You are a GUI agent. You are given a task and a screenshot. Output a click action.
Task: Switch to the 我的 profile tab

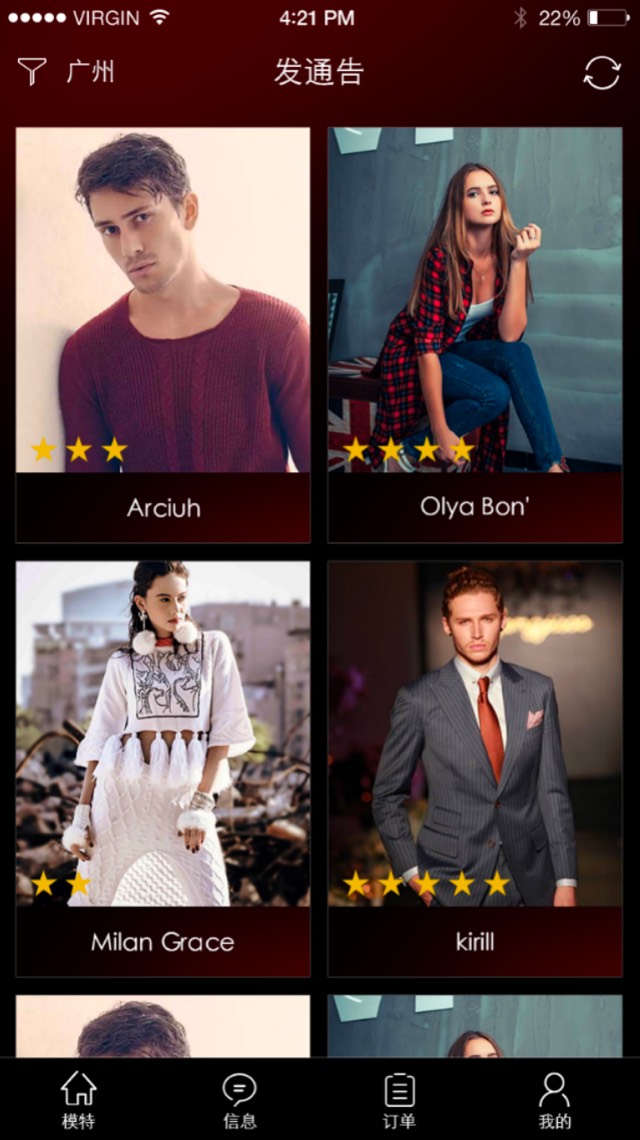pyautogui.click(x=554, y=1099)
